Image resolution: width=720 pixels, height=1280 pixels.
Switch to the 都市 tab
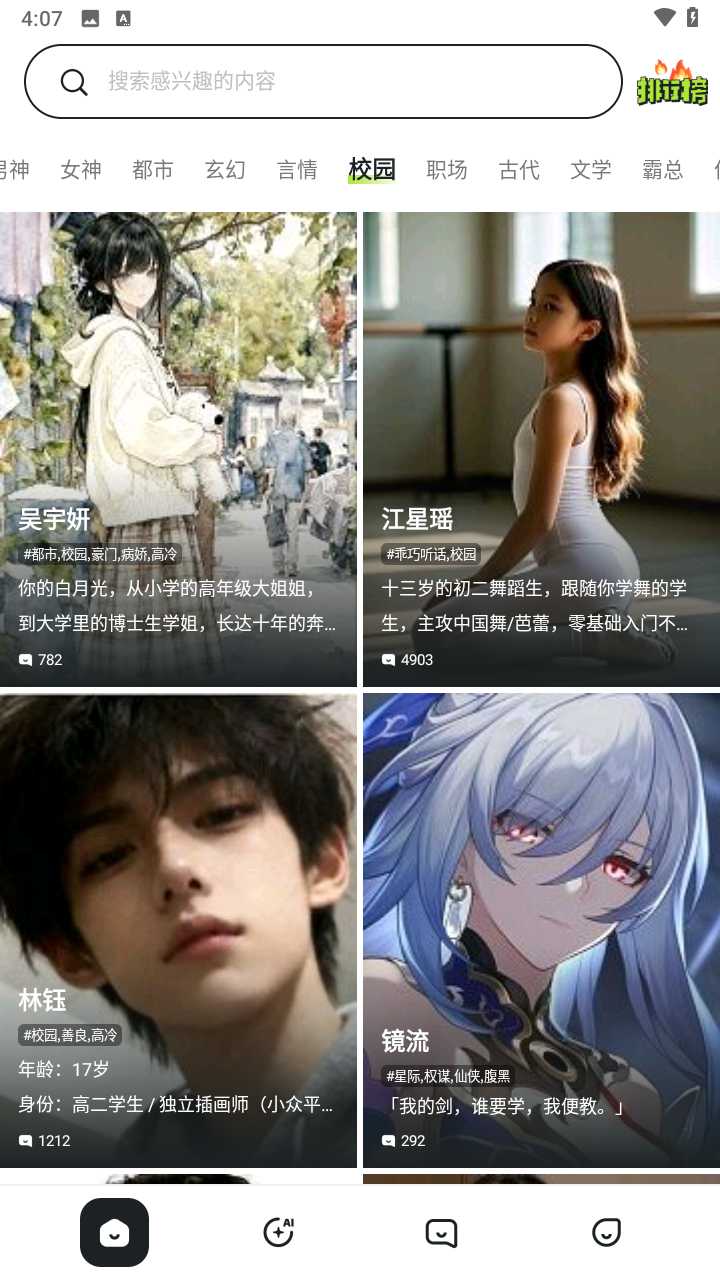[153, 170]
